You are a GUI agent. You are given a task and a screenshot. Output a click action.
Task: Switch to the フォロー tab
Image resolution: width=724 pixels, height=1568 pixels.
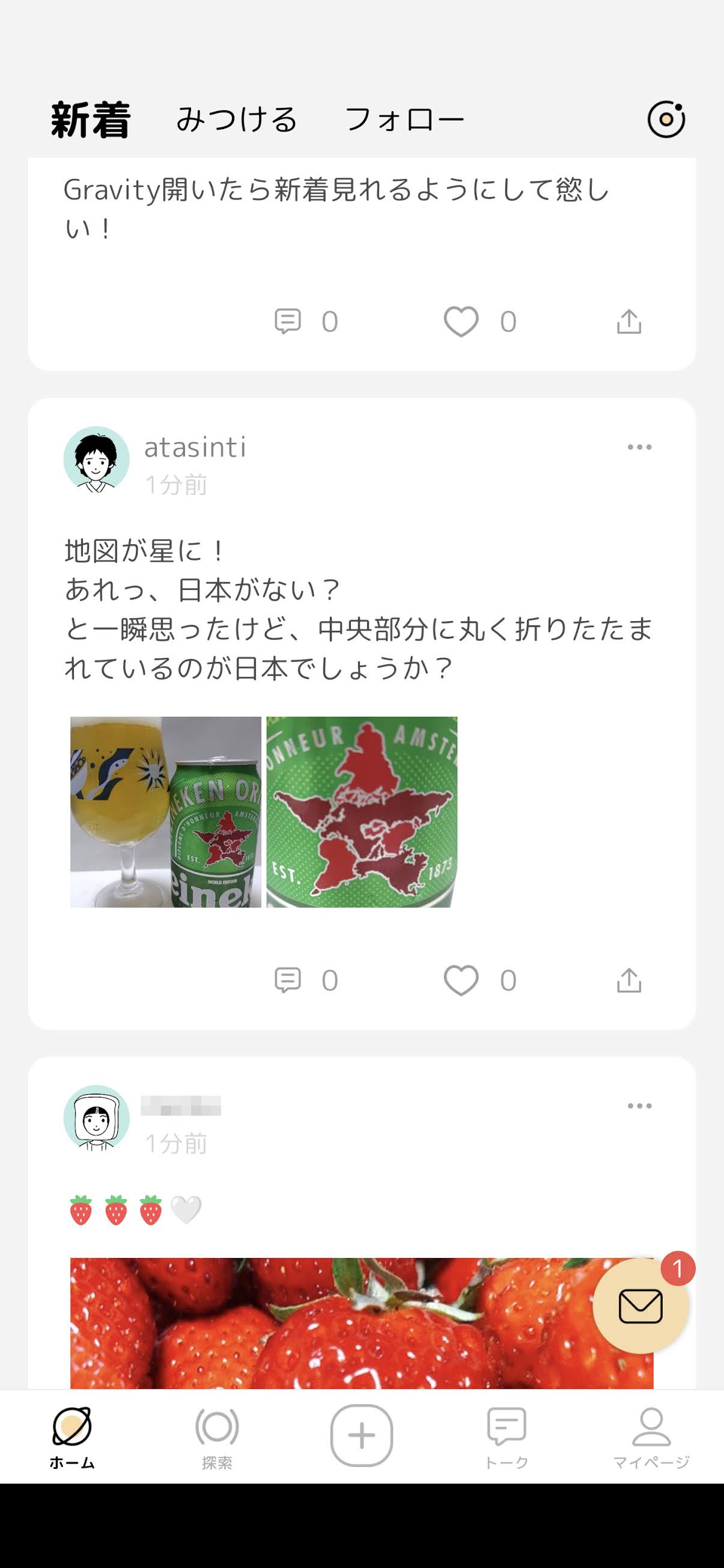404,120
